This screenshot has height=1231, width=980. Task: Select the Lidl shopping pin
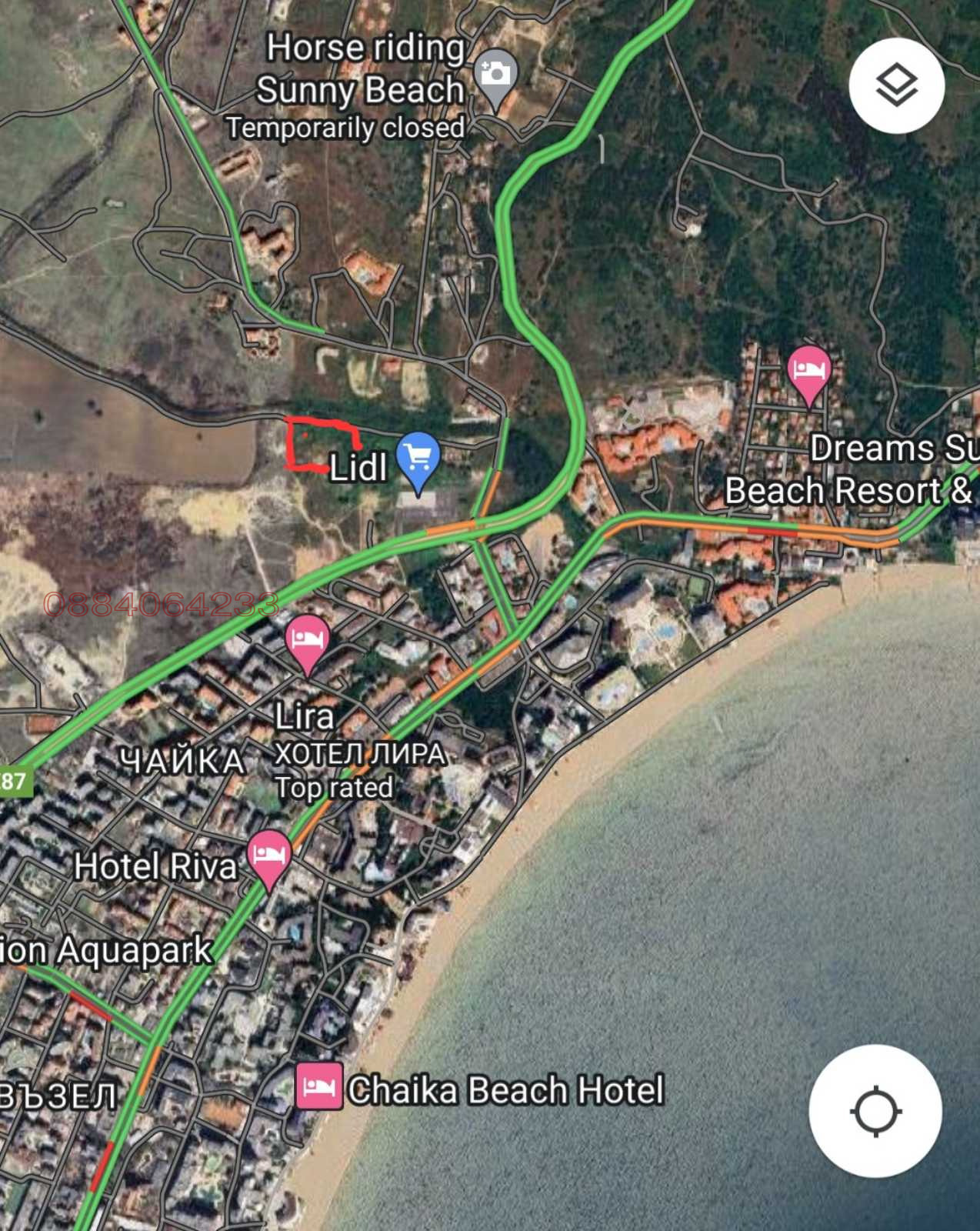pos(418,459)
